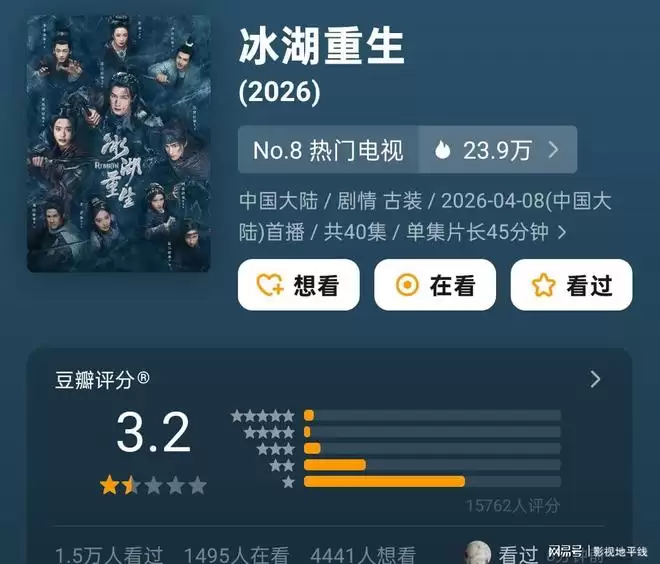
Task: View the 冰湖重生 poster image
Action: 118,144
